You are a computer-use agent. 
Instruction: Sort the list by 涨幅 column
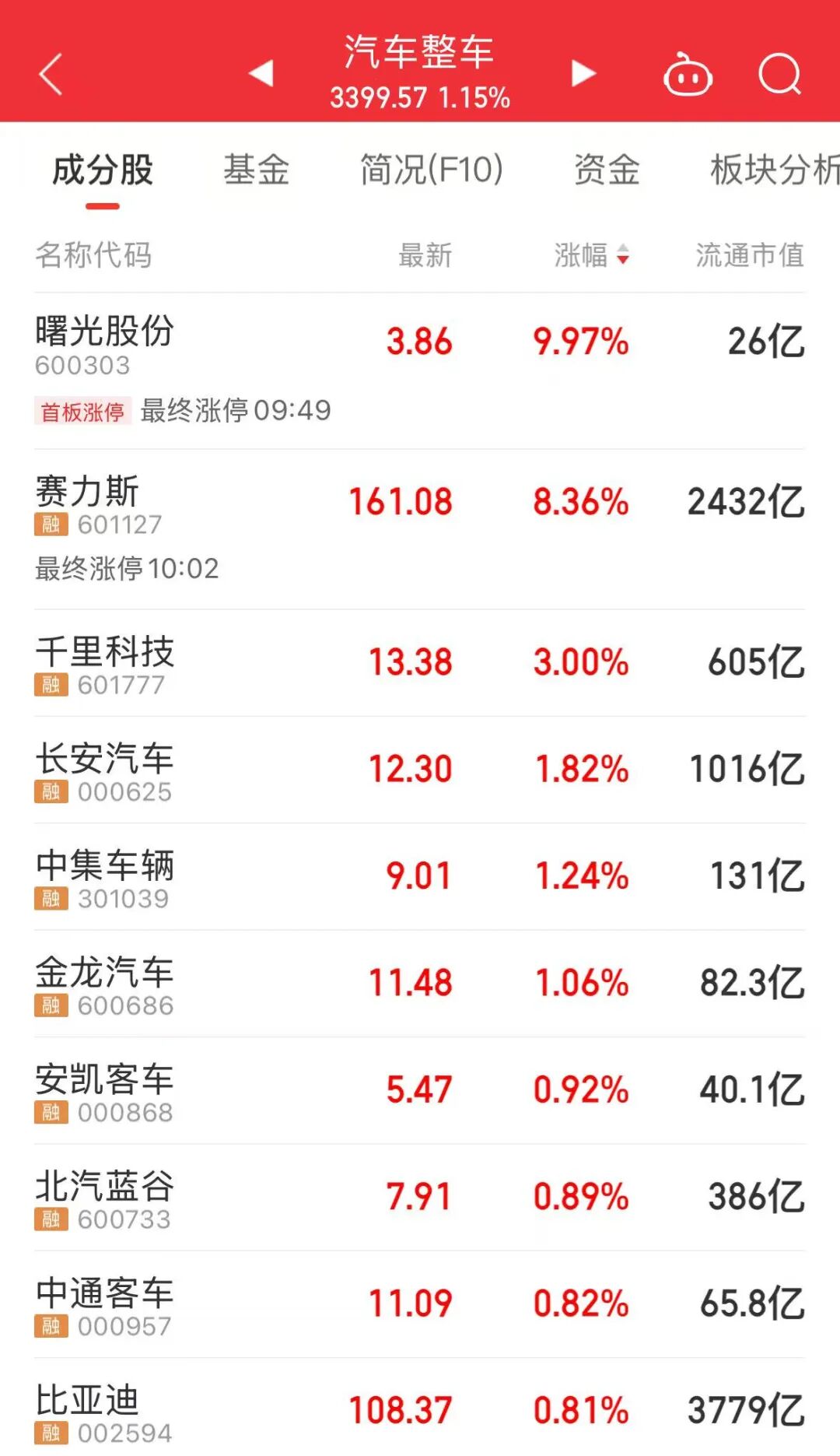(x=591, y=255)
